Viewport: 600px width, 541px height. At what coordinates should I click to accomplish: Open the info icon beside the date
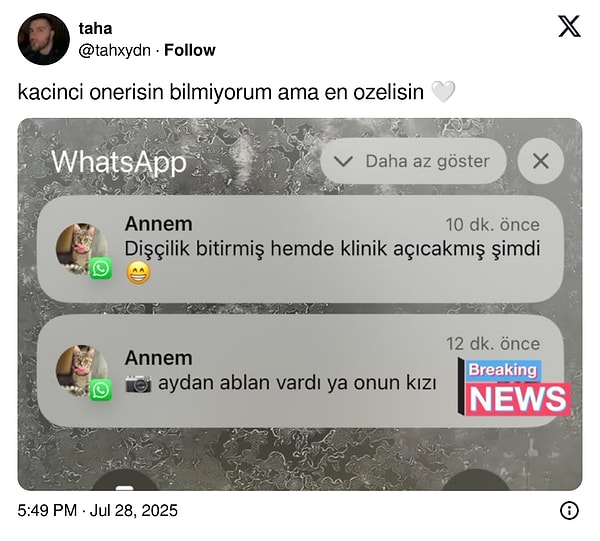coord(569,510)
